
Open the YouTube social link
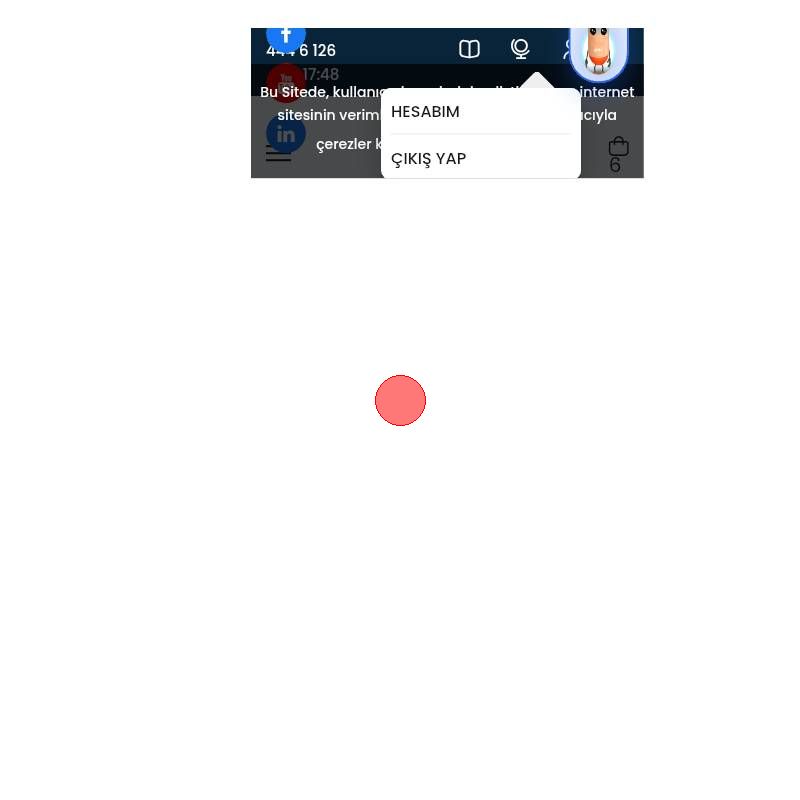[x=286, y=82]
